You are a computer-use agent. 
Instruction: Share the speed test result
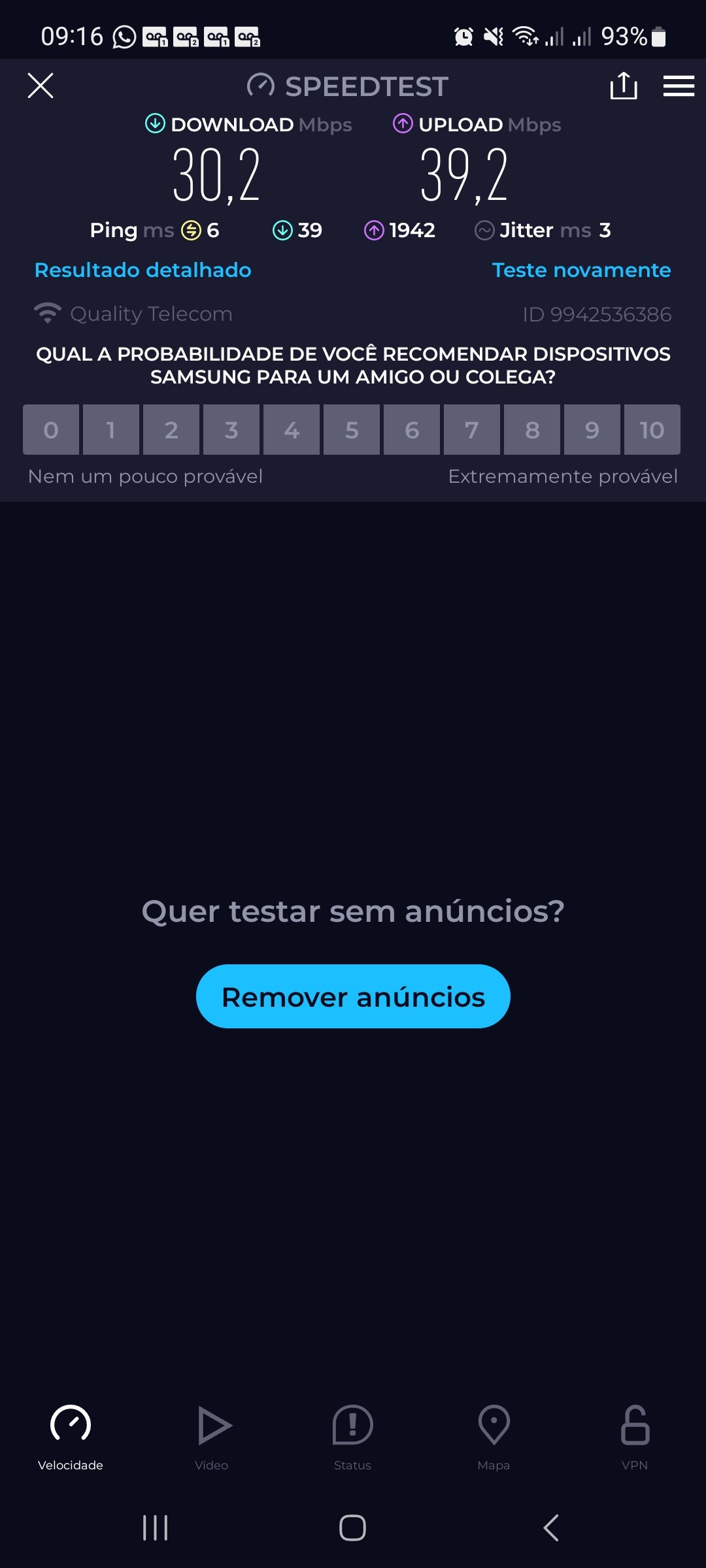pyautogui.click(x=623, y=86)
